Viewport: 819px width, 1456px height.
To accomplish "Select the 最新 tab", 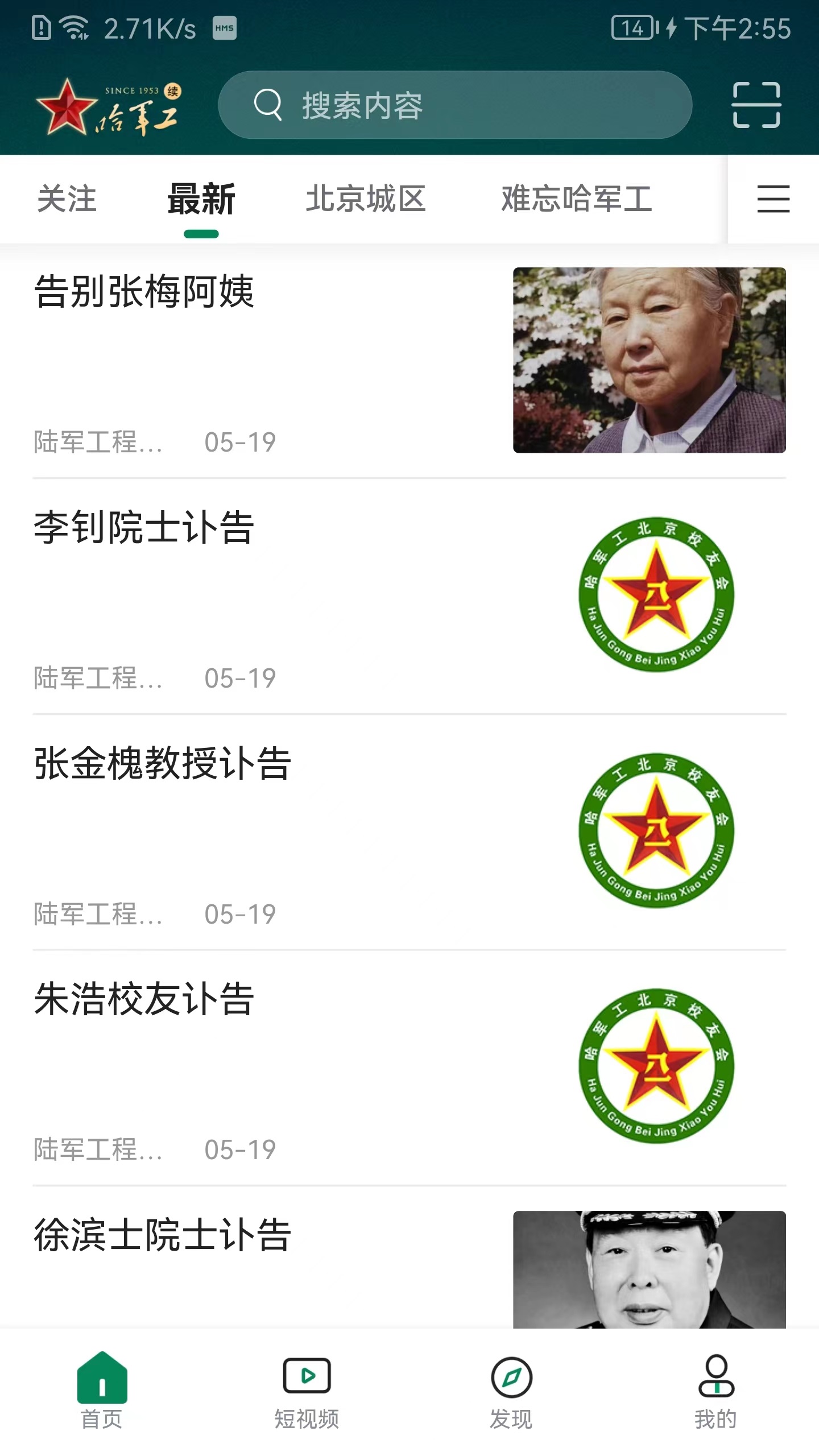I will [200, 200].
